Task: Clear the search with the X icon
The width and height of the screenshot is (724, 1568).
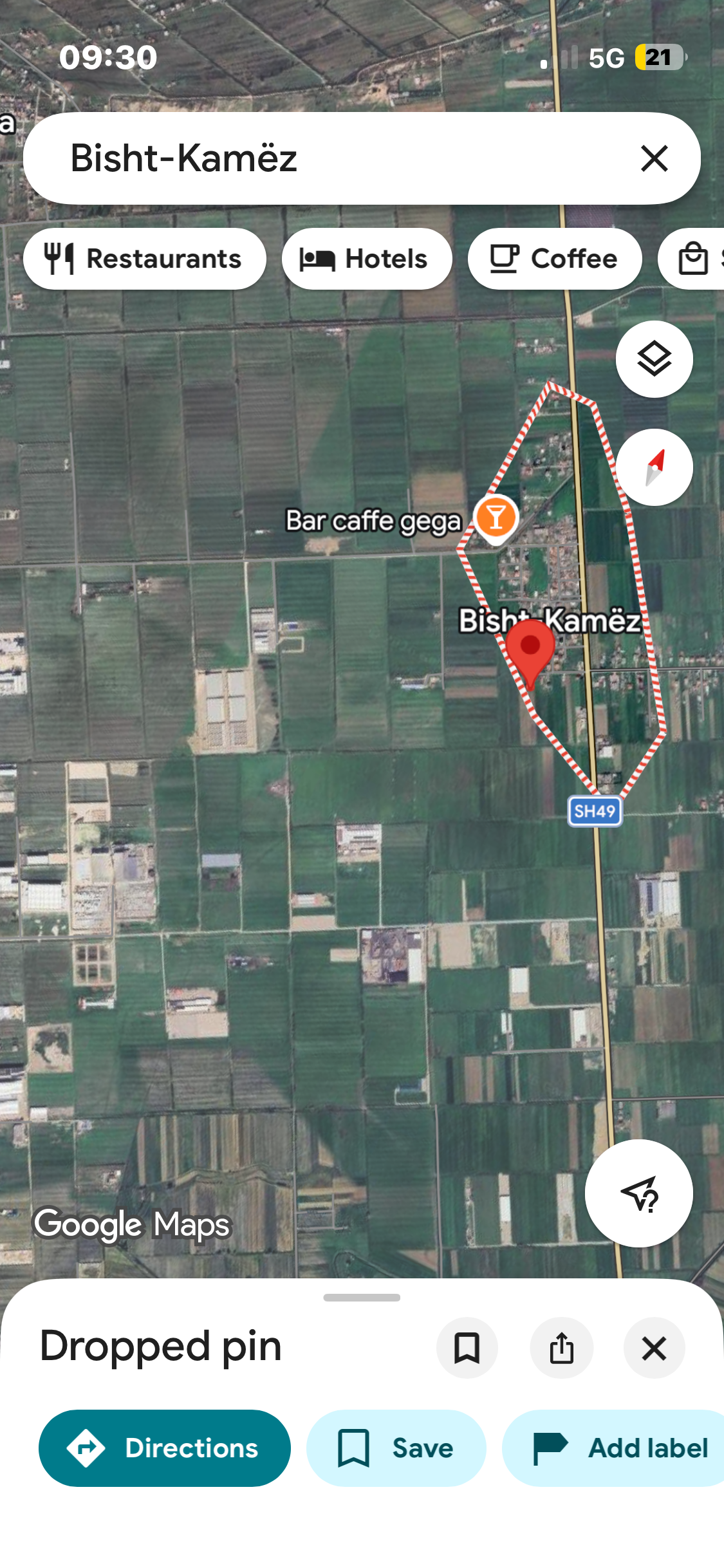Action: coord(654,158)
